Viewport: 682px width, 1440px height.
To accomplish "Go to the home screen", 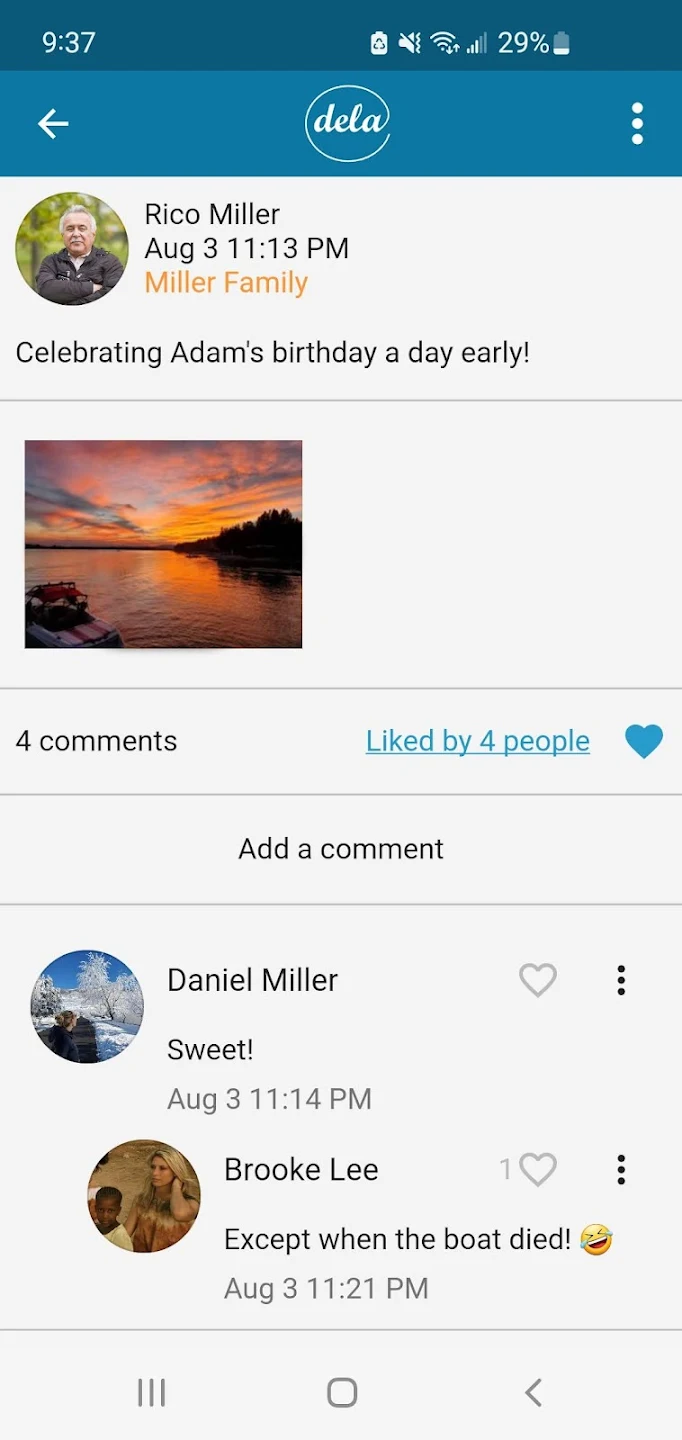I will (x=342, y=1392).
